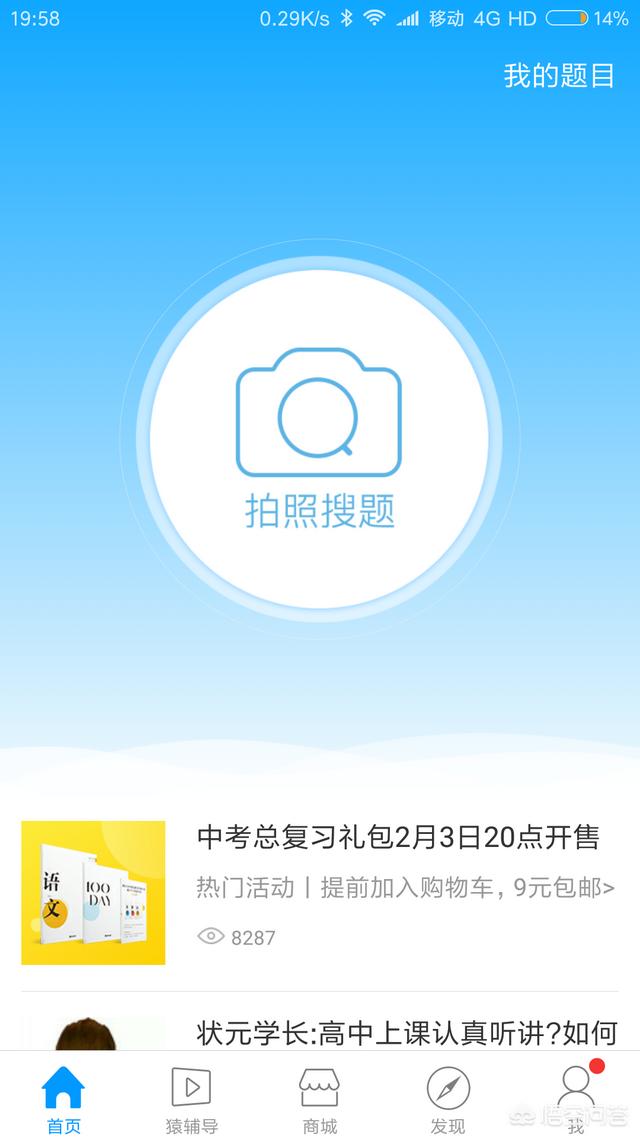Screen dimensions: 640x1138
Task: Open the 状元学长 article
Action: click(320, 1022)
